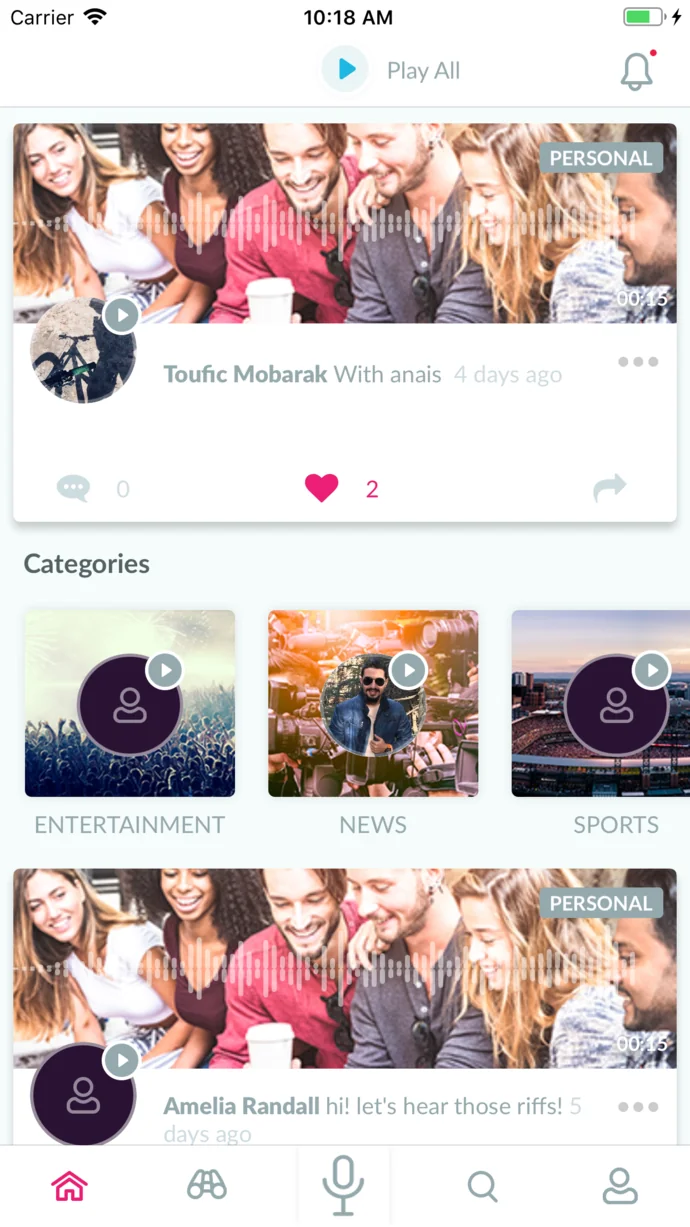Open the notifications bell
This screenshot has height=1227, width=690.
coord(636,71)
